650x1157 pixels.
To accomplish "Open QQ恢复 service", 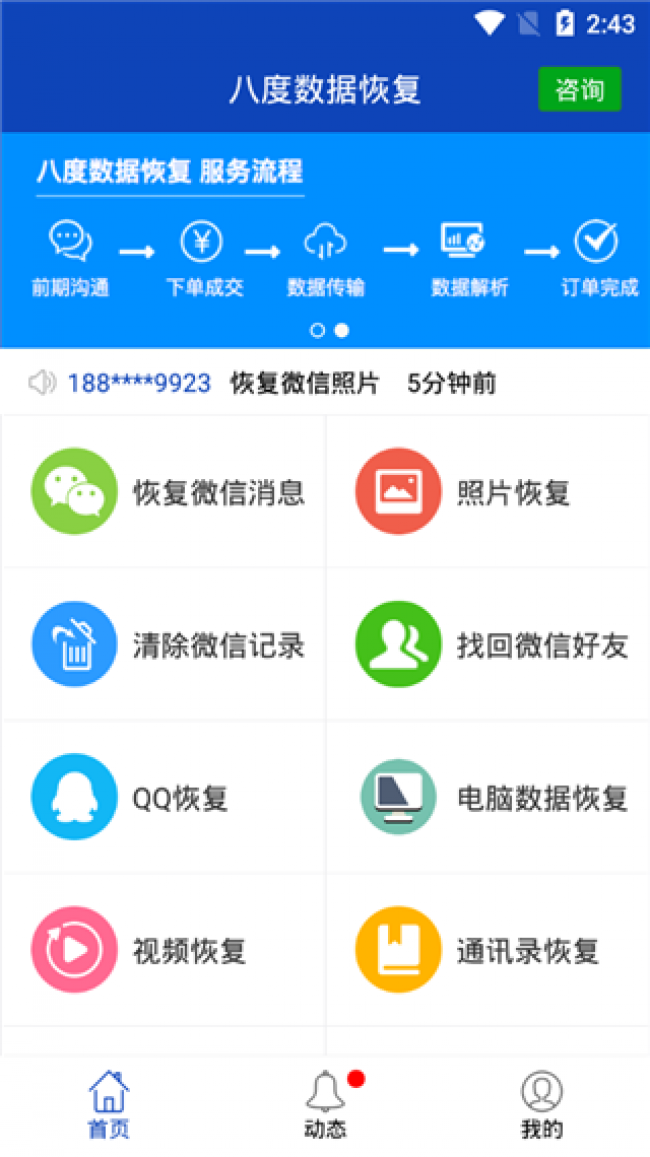I will tap(165, 798).
